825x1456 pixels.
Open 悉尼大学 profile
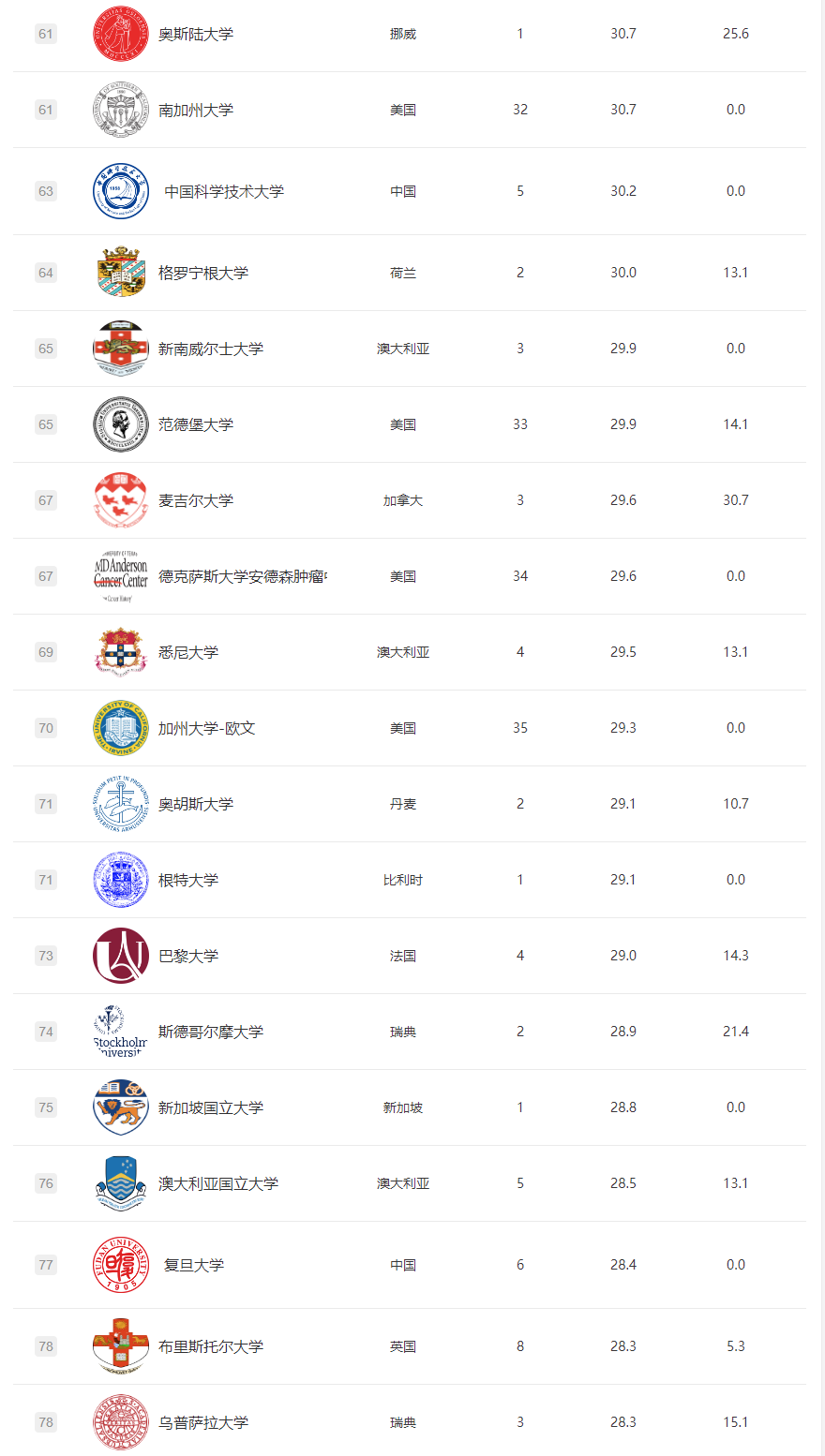[x=188, y=652]
